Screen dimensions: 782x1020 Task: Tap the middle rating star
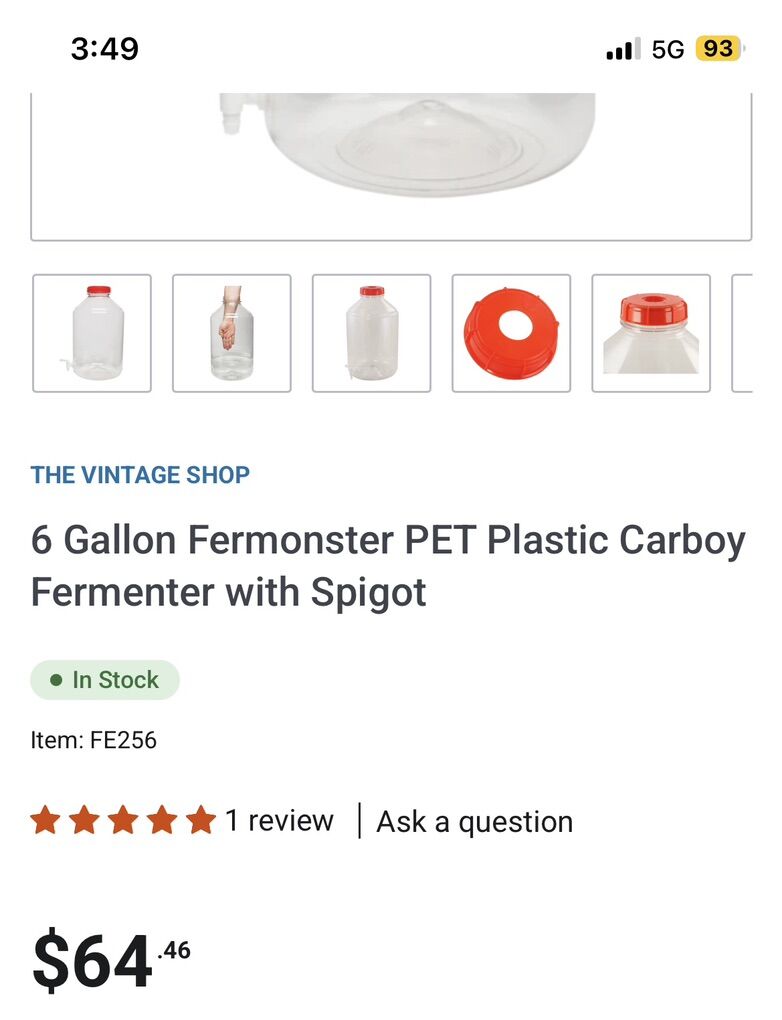click(122, 820)
